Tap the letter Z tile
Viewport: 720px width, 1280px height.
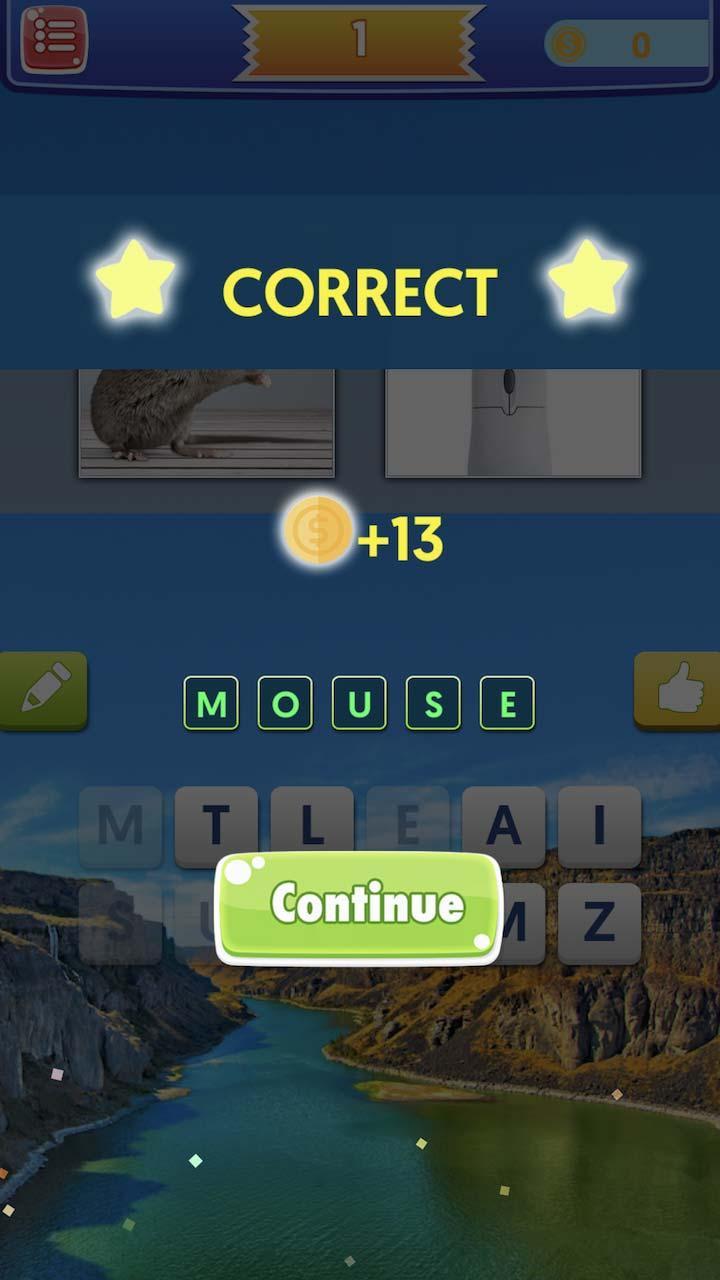(x=599, y=922)
